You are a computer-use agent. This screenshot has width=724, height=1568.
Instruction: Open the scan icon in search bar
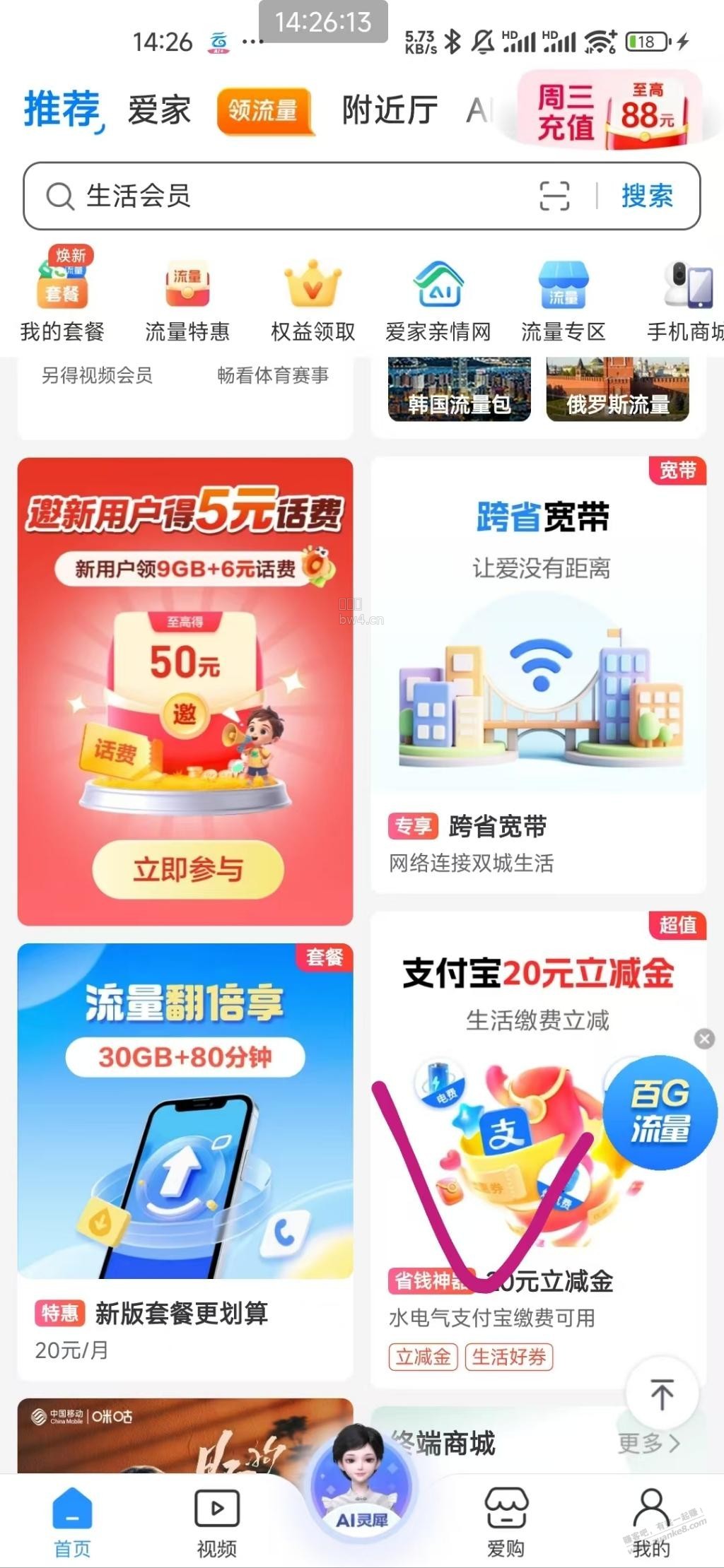[554, 196]
